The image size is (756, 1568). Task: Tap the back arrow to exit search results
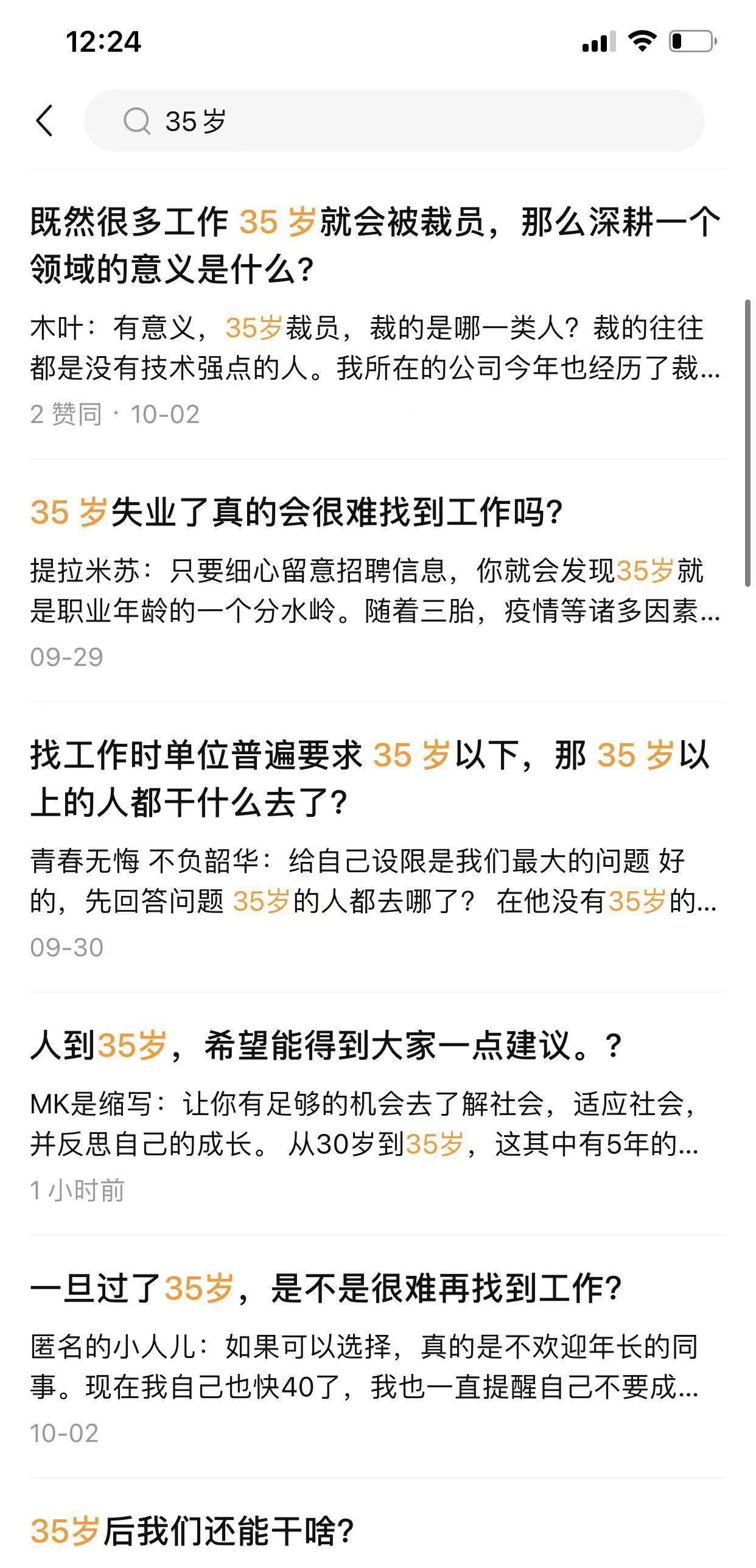pos(43,120)
